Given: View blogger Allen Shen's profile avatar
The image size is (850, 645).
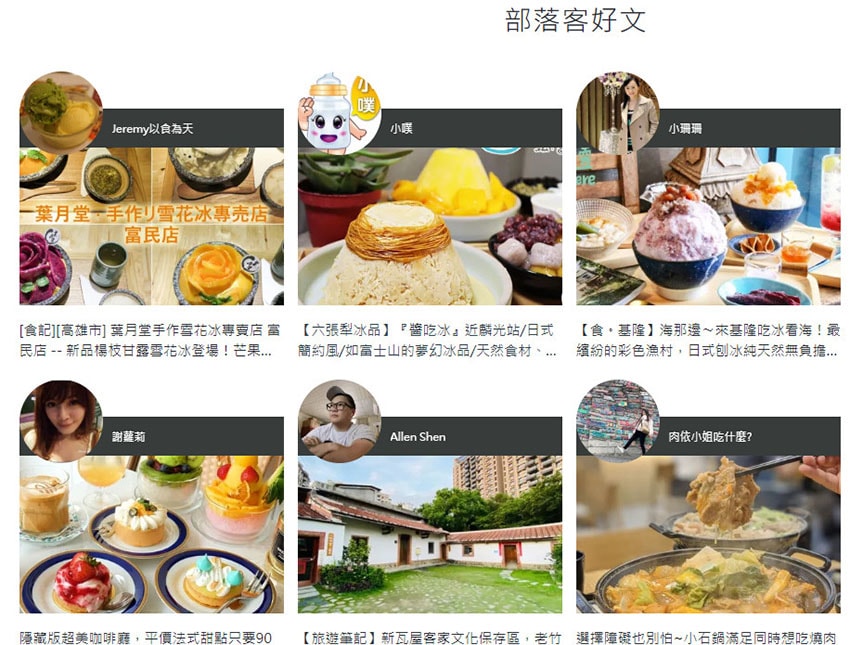Looking at the screenshot, I should [x=339, y=421].
